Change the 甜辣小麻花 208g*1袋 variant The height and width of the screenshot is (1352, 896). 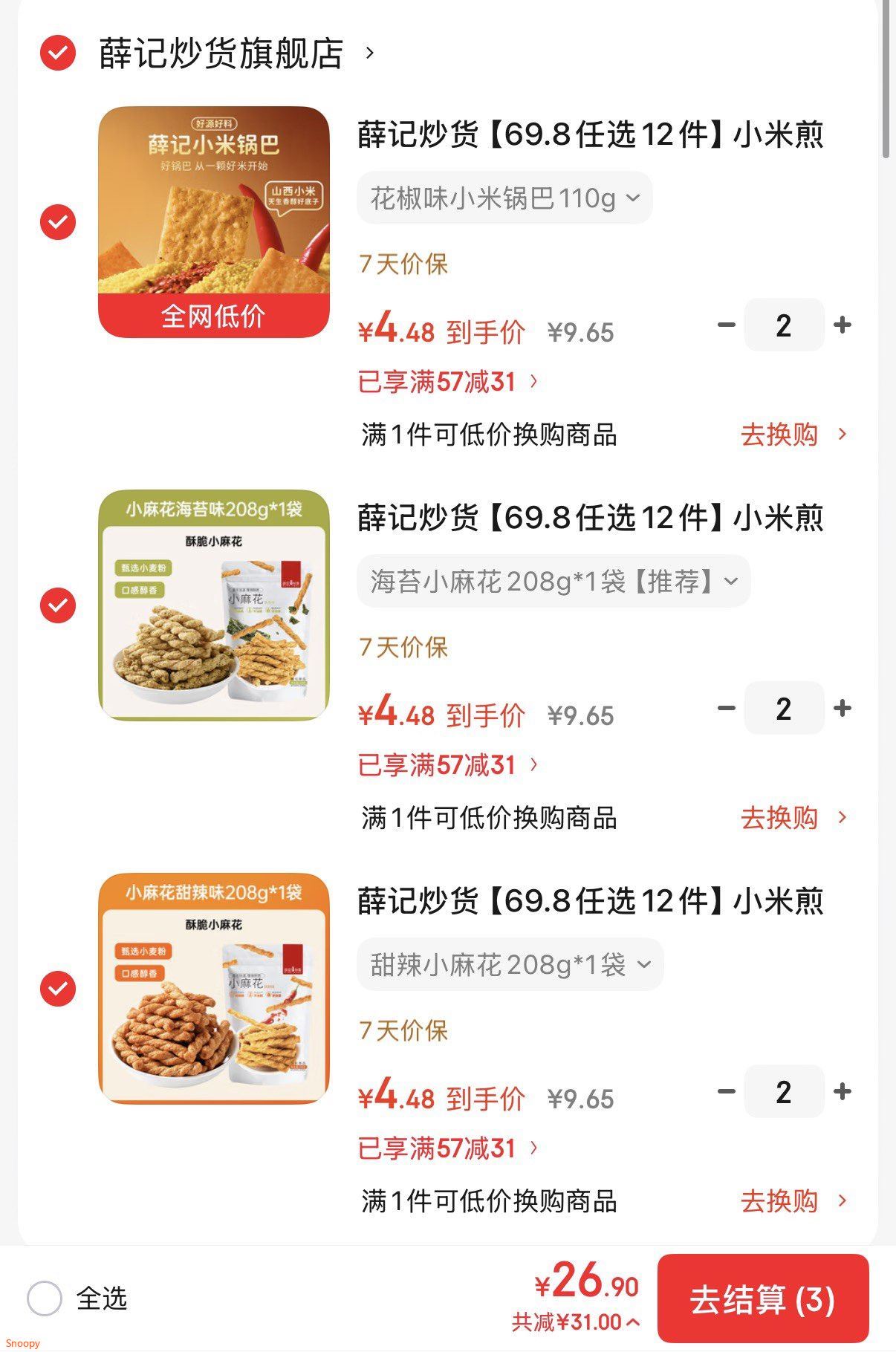coord(510,965)
